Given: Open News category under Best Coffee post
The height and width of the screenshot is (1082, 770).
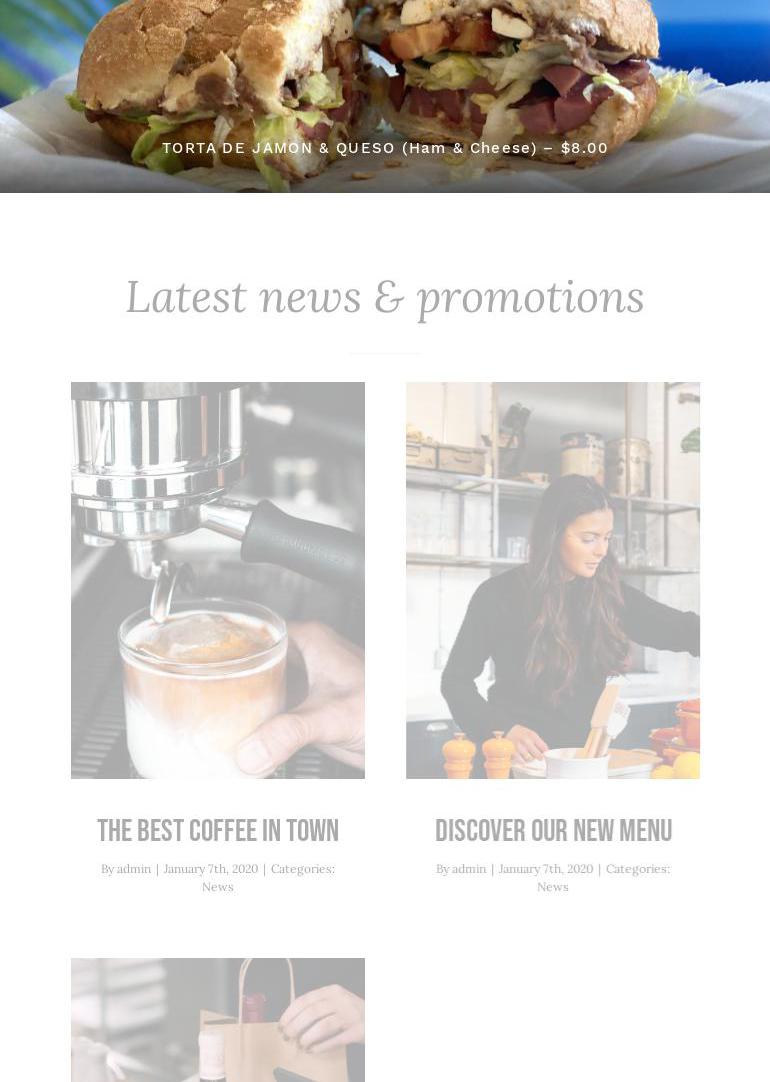Looking at the screenshot, I should [x=217, y=886].
